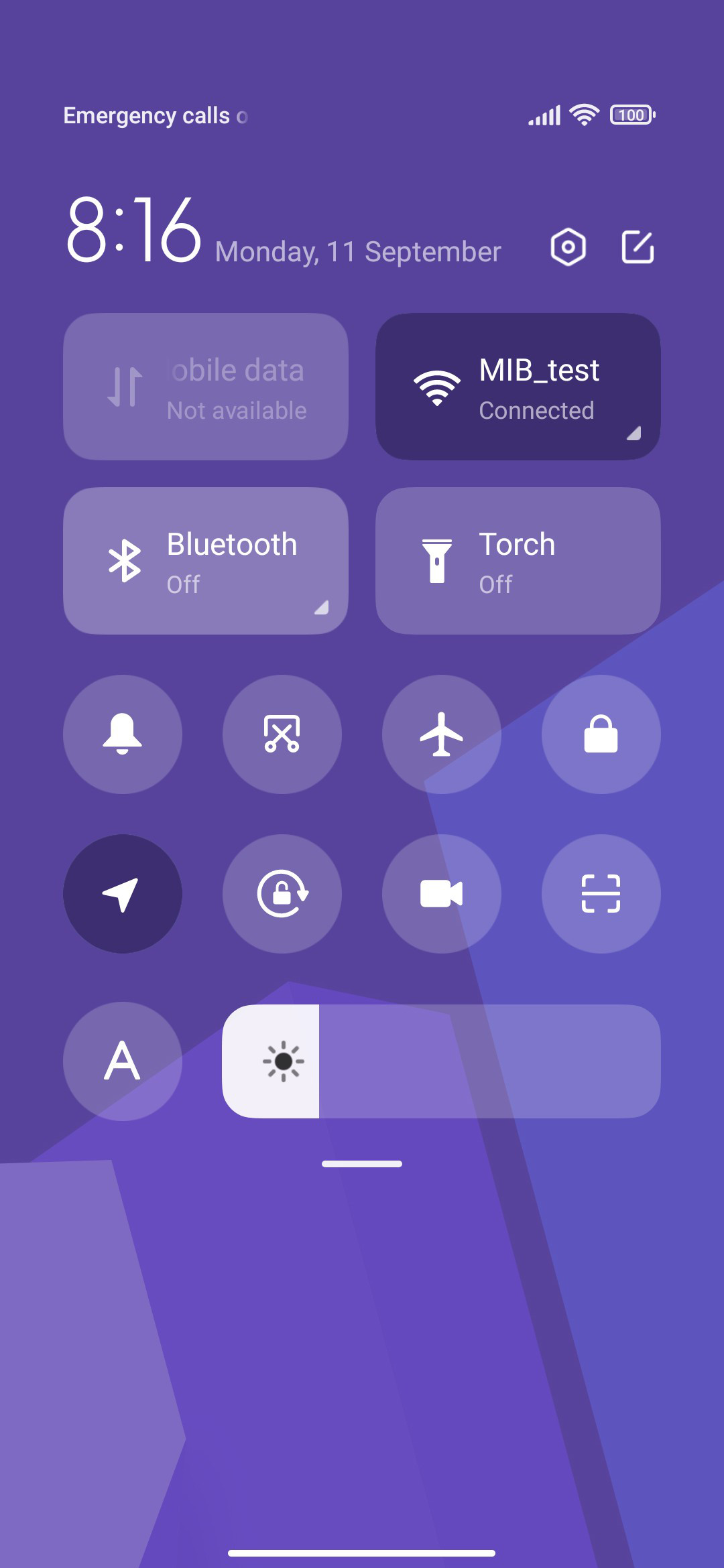
Task: Enable airplane mode
Action: pyautogui.click(x=442, y=734)
